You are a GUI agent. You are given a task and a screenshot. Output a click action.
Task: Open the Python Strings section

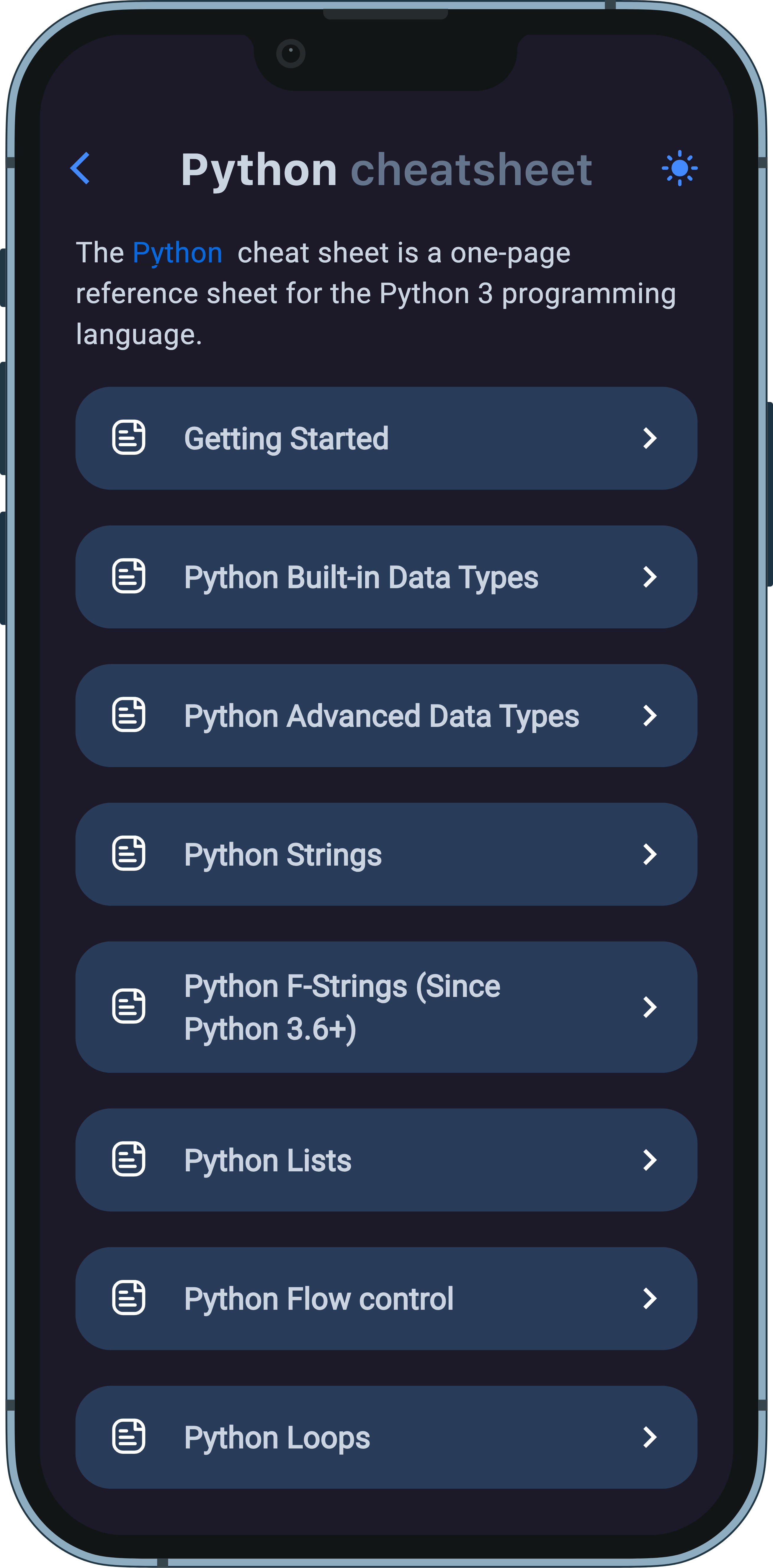tap(387, 855)
